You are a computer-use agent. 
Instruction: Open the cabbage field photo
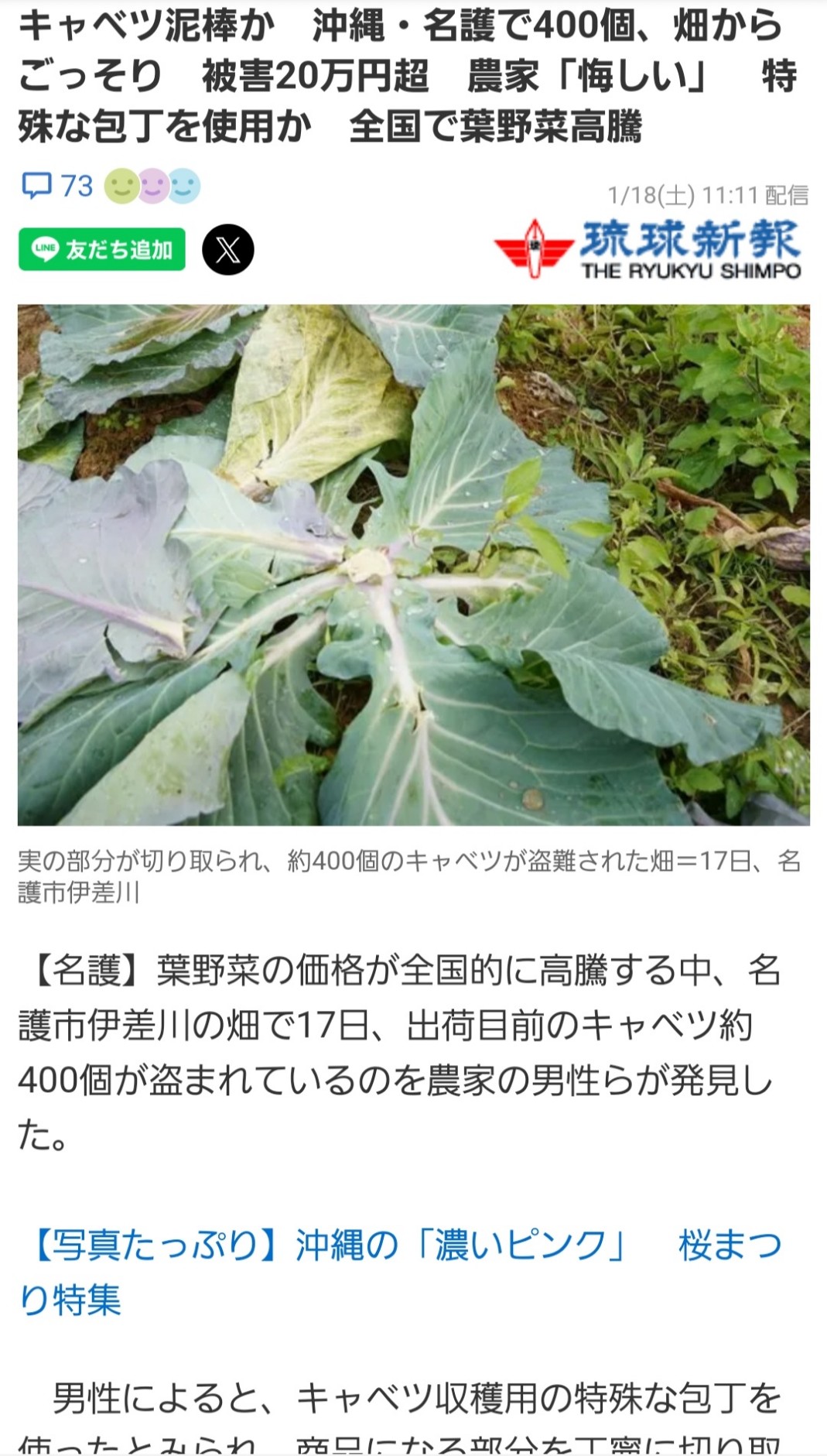click(x=413, y=564)
